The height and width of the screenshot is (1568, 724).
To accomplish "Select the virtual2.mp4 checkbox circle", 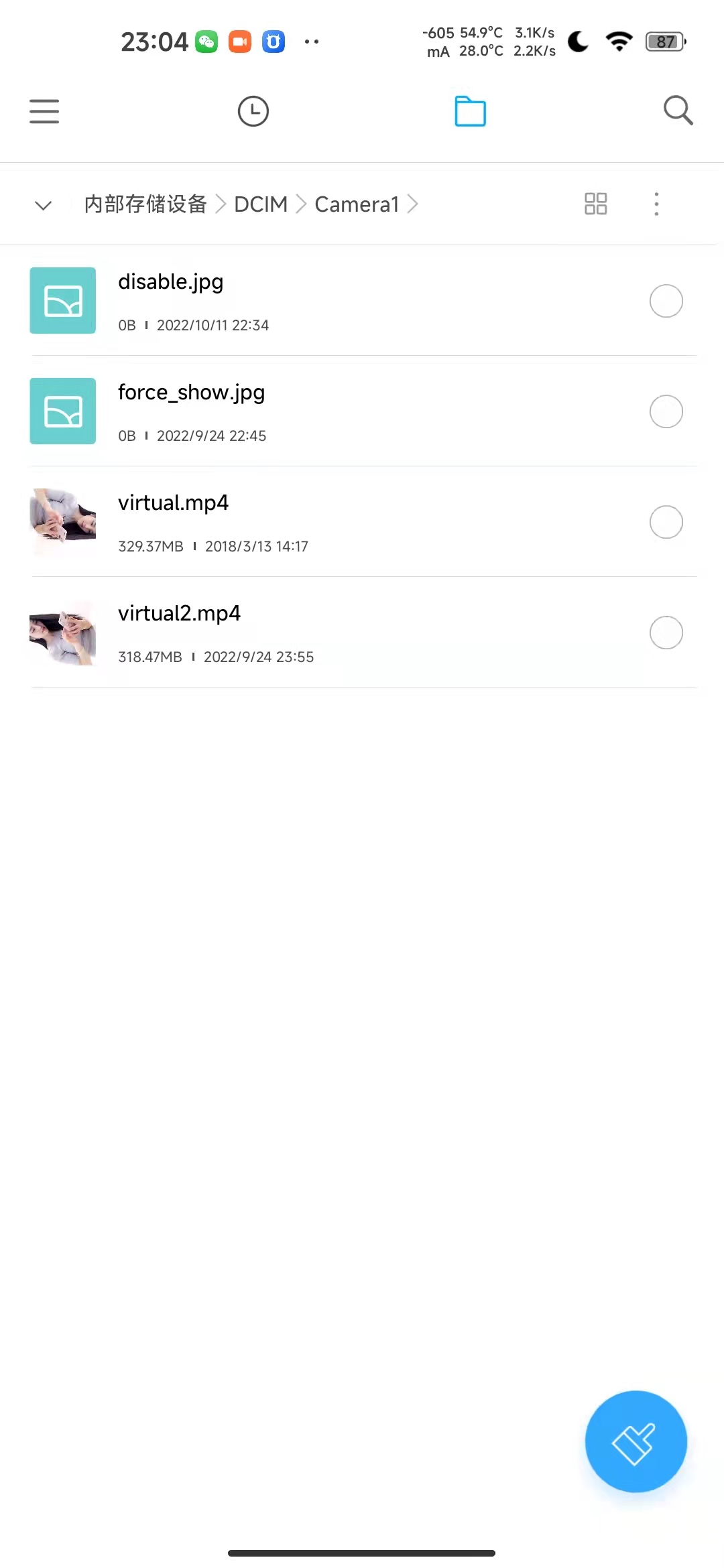I will 666,633.
